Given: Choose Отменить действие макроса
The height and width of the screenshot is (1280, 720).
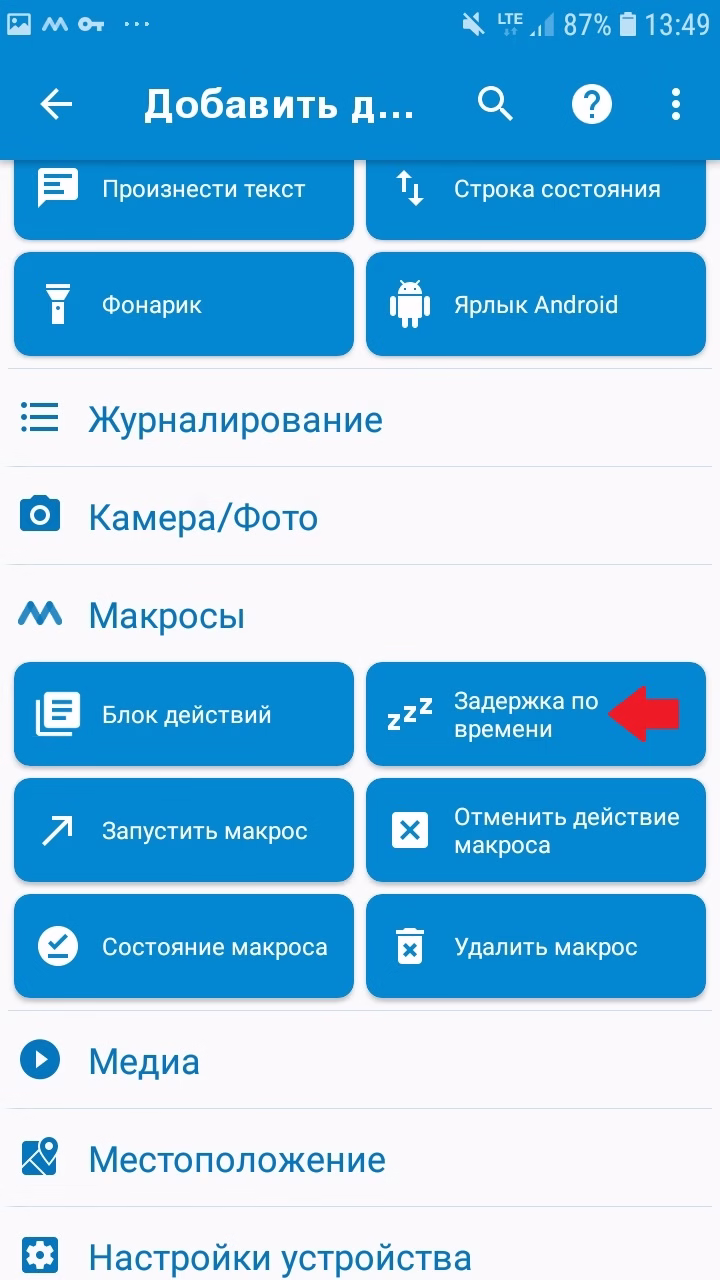Looking at the screenshot, I should [536, 831].
